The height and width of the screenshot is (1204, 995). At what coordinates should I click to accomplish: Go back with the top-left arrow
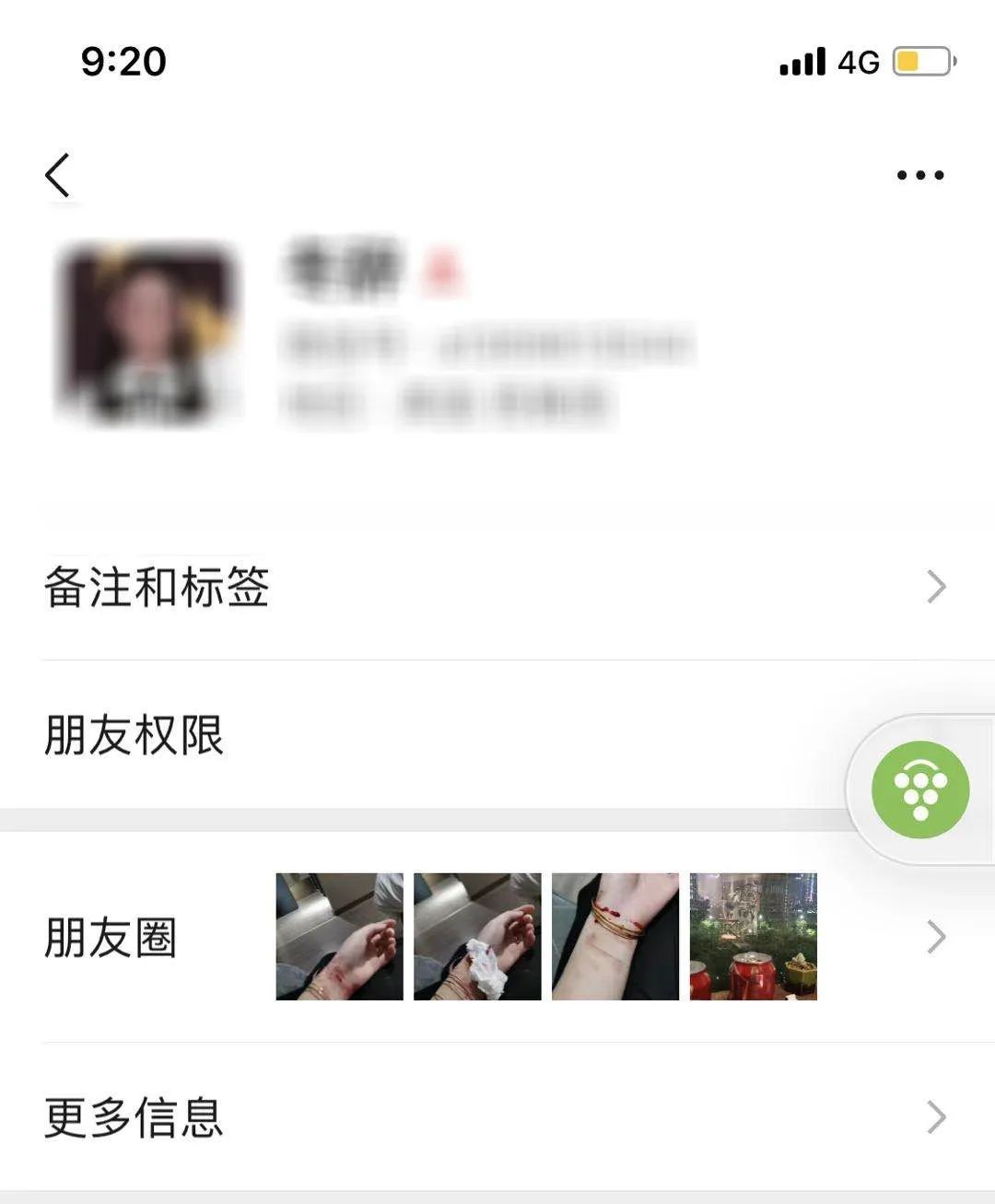[58, 175]
